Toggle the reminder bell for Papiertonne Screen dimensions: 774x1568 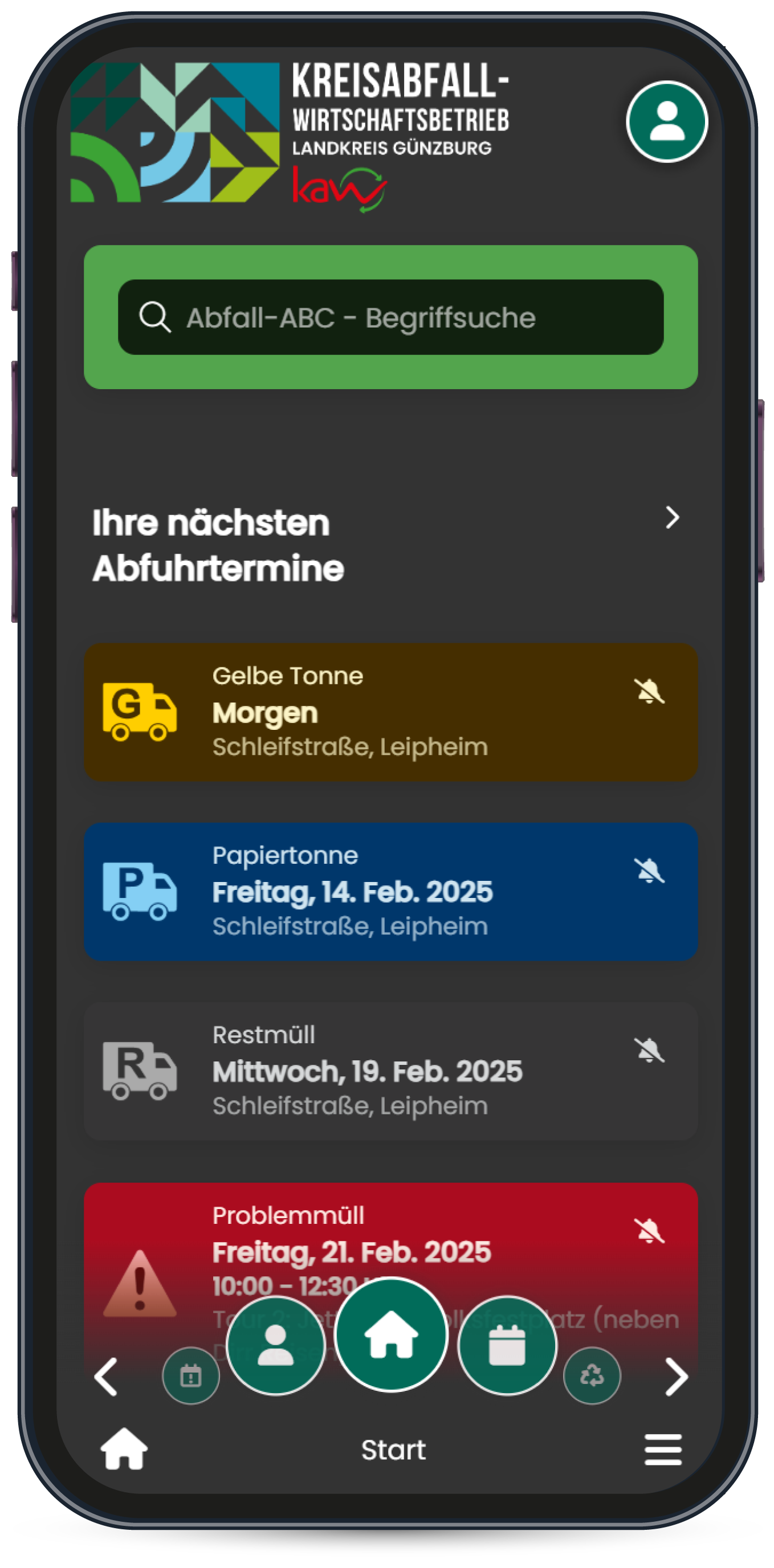649,871
